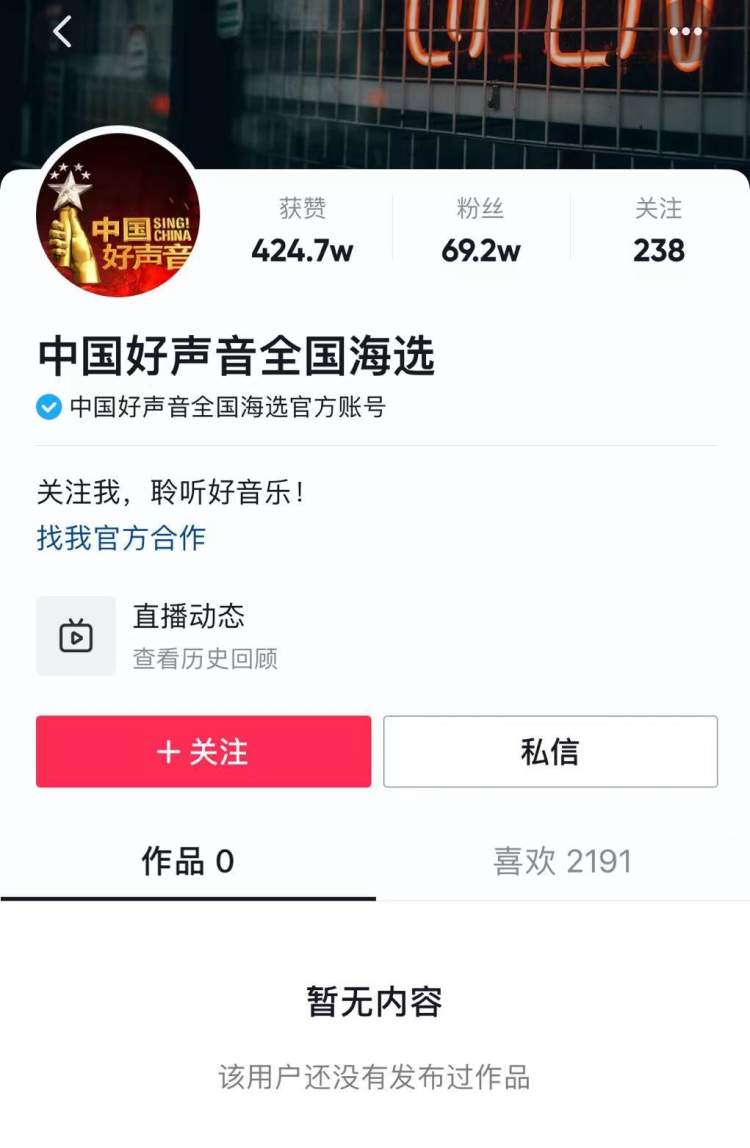The image size is (750, 1148).
Task: Tap the 找我官方合作 link
Action: pyautogui.click(x=121, y=538)
